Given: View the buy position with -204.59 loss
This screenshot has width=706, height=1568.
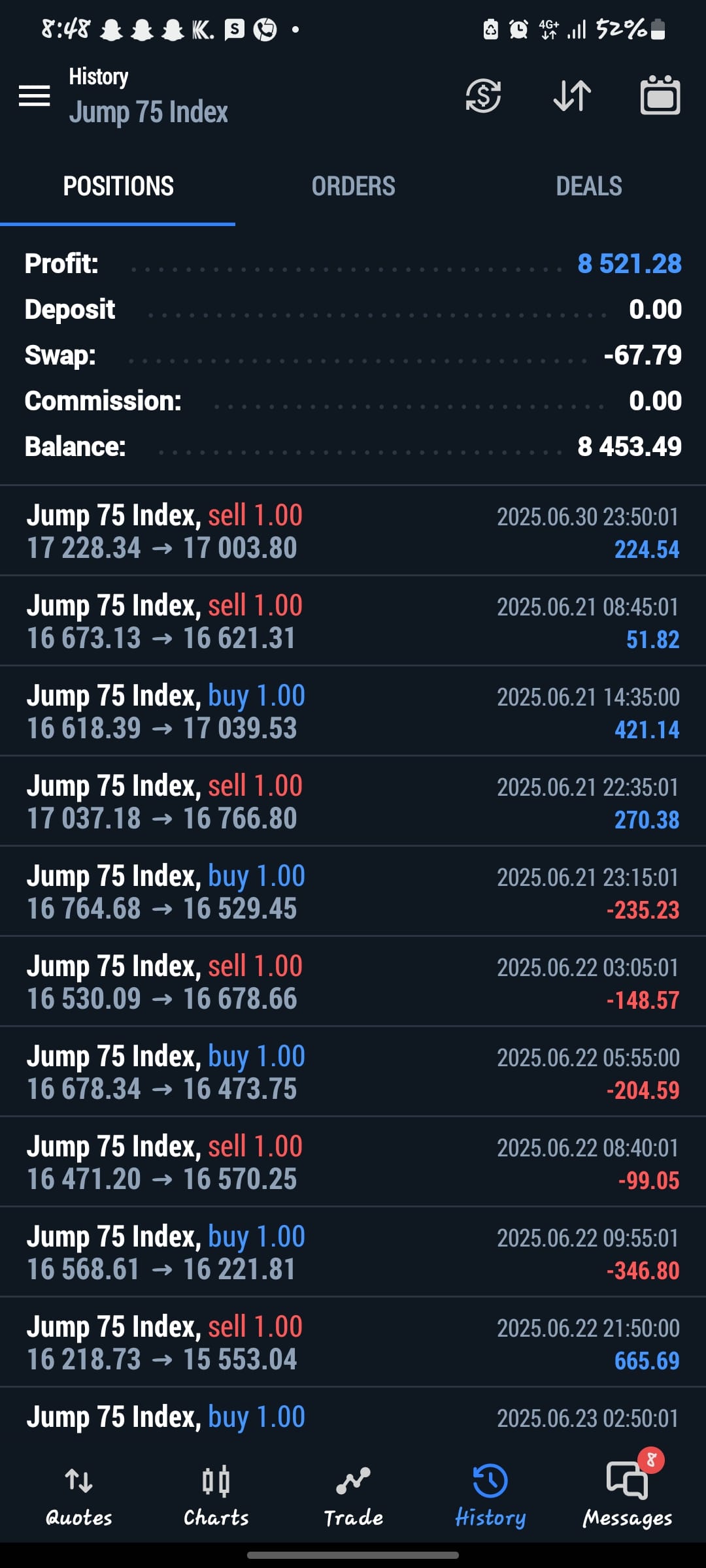Looking at the screenshot, I should (353, 1072).
